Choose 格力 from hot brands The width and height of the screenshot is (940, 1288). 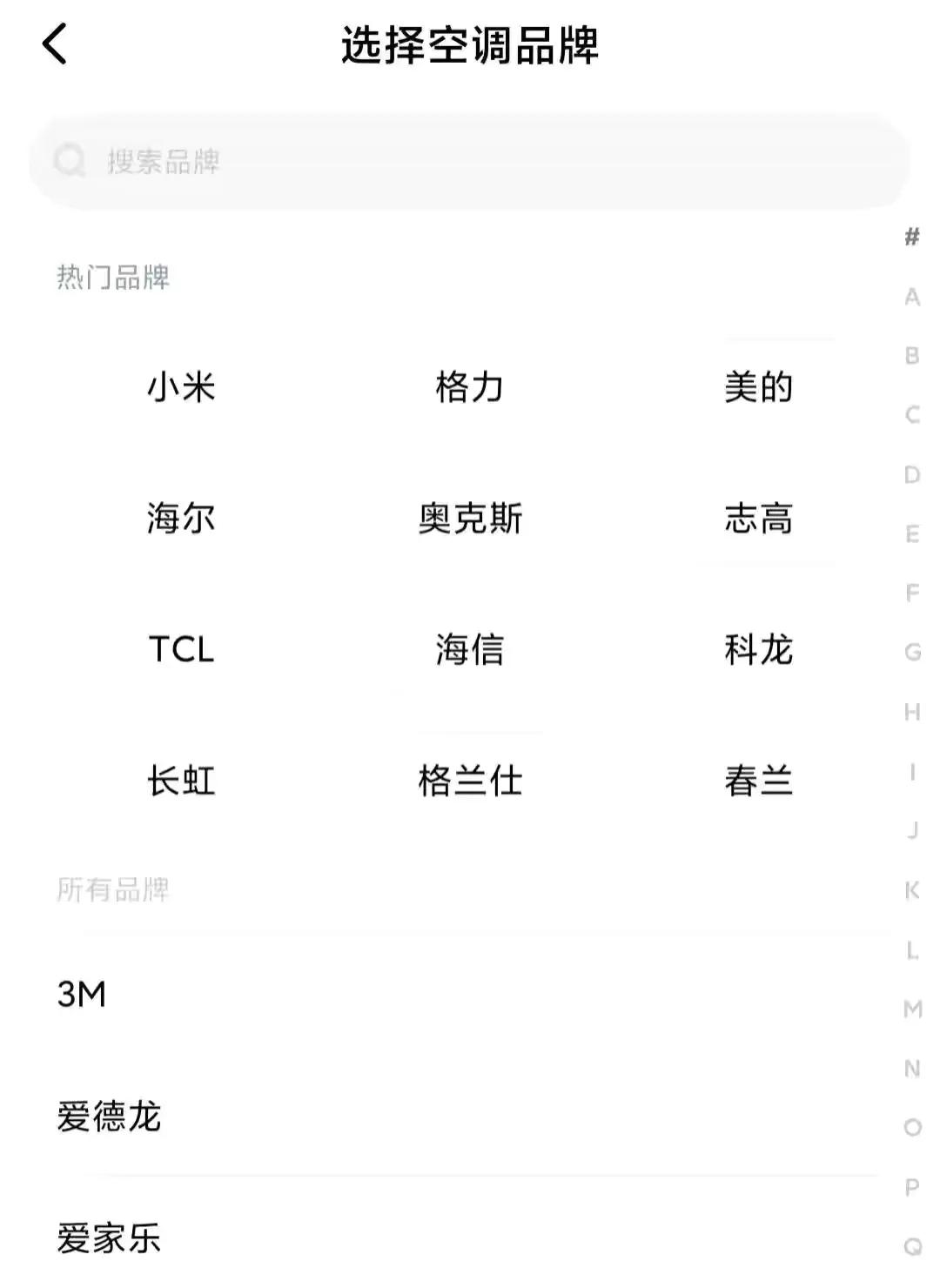[470, 387]
